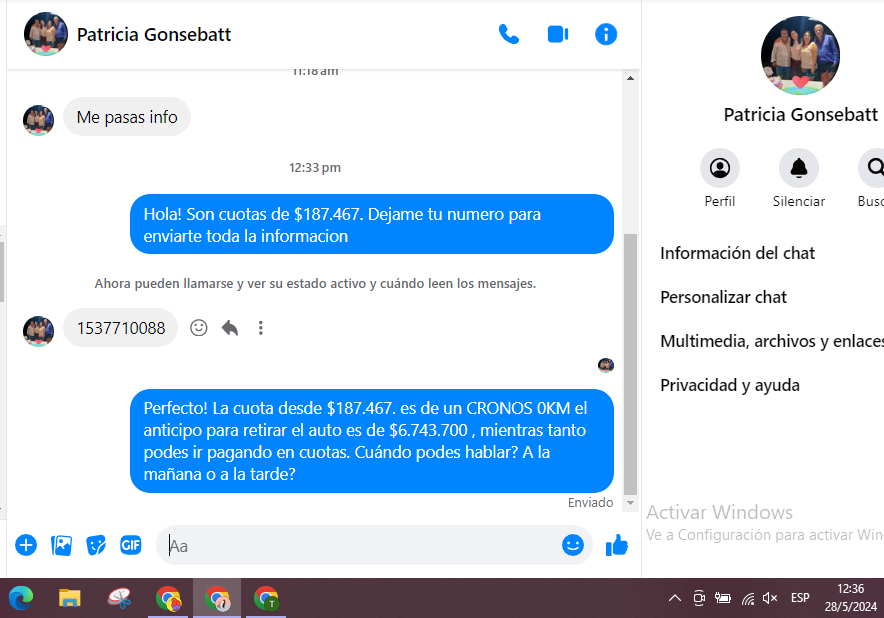Expand Personalizar chat section
The width and height of the screenshot is (884, 618).
click(x=724, y=297)
